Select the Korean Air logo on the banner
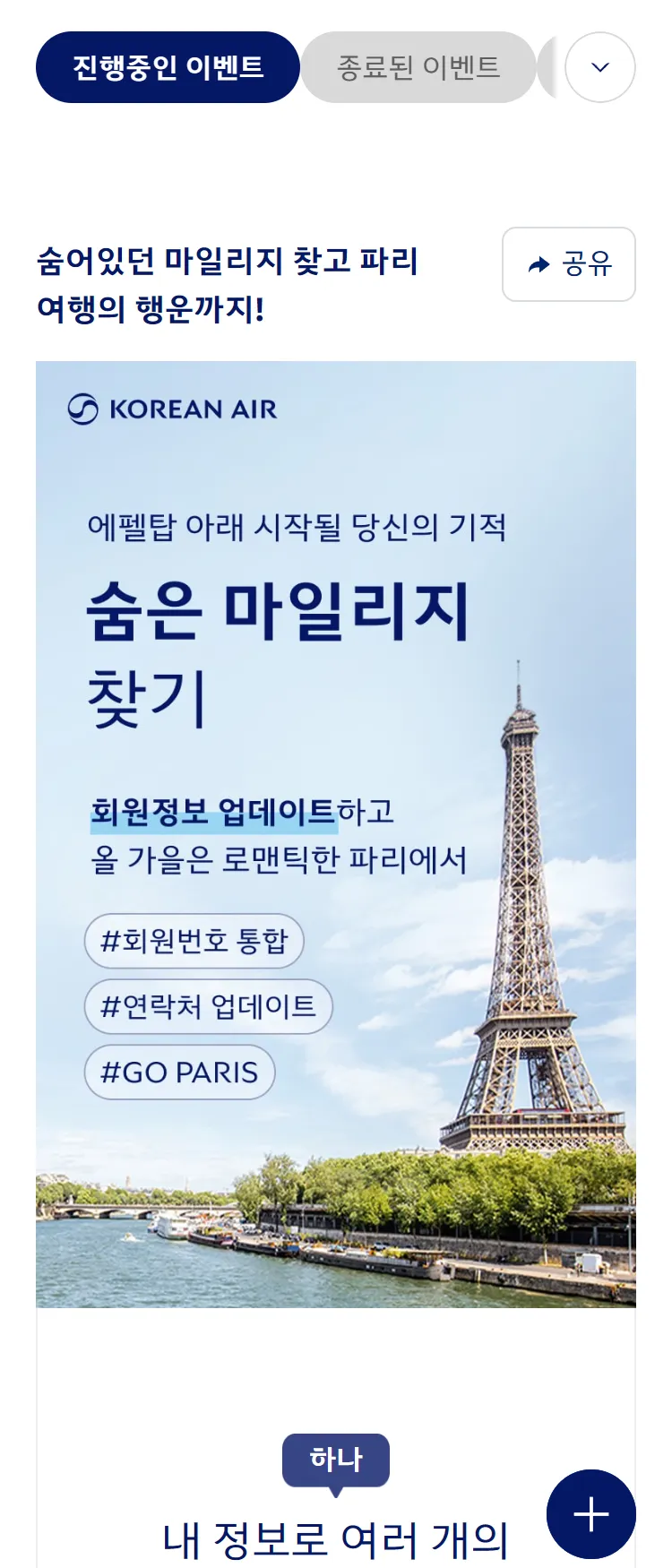Image resolution: width=672 pixels, height=1568 pixels. pyautogui.click(x=172, y=409)
